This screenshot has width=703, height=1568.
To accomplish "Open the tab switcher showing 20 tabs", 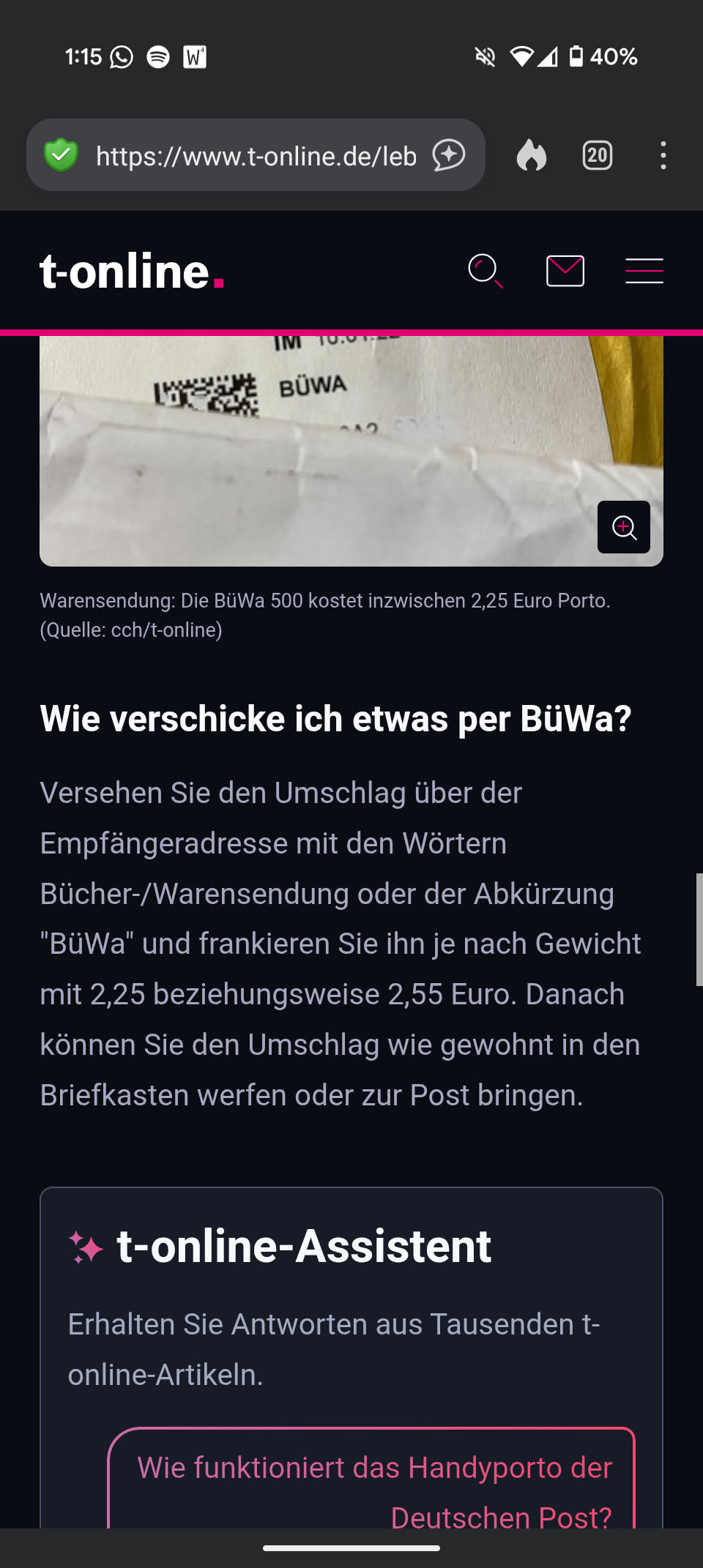I will pos(597,155).
